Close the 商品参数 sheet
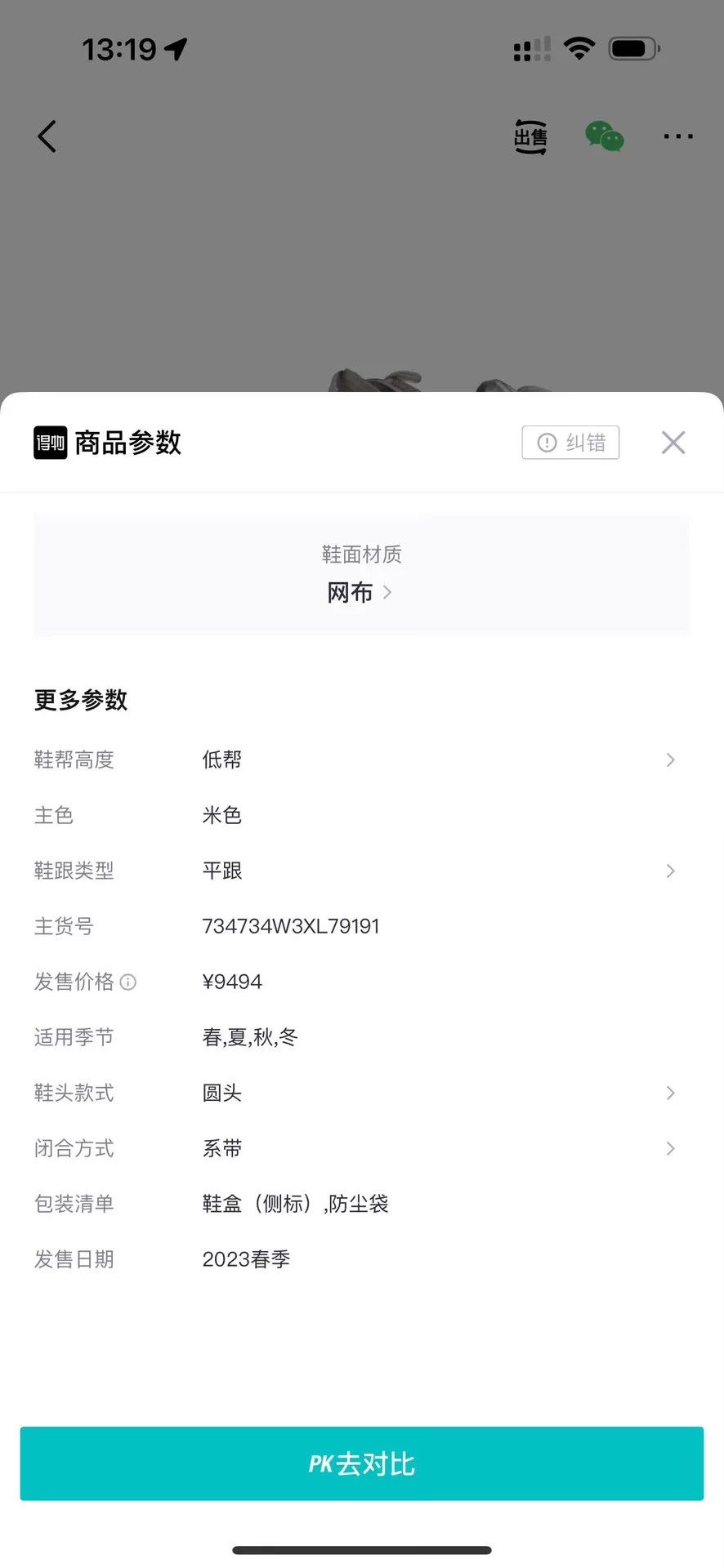This screenshot has height=1568, width=724. [673, 443]
